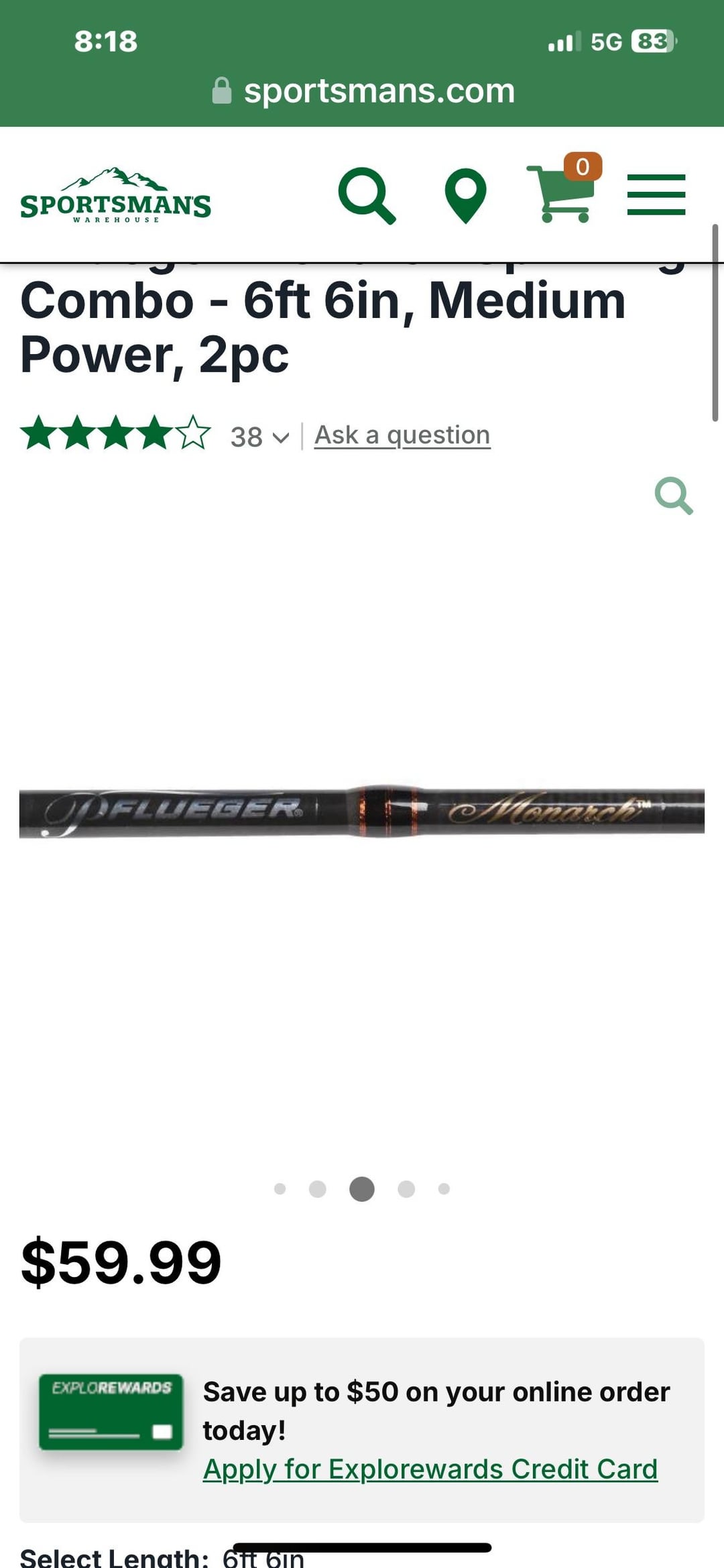Viewport: 724px width, 1568px height.
Task: Open the store locator pin
Action: pyautogui.click(x=465, y=195)
